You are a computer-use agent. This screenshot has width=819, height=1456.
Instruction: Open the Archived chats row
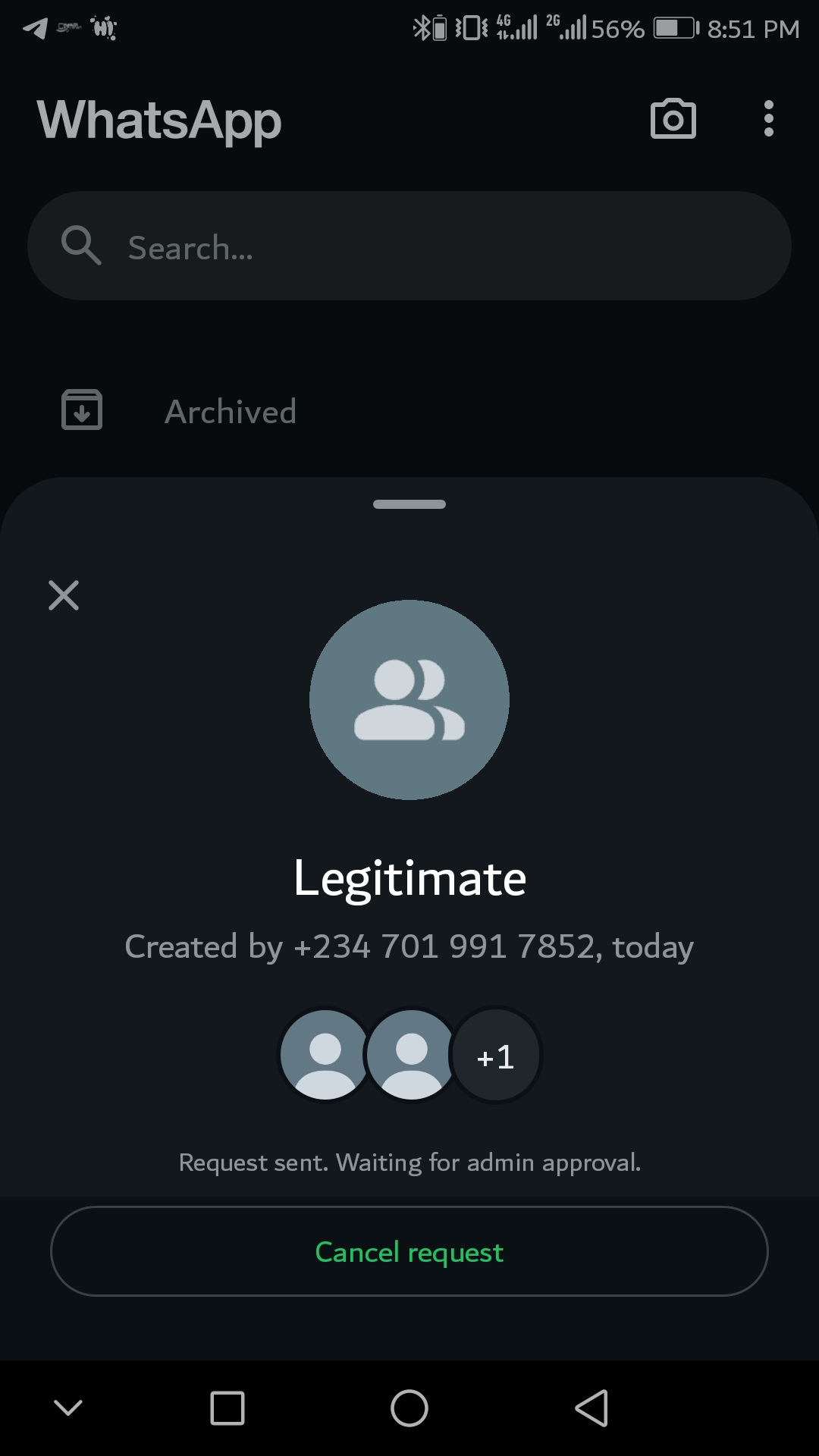tap(231, 412)
